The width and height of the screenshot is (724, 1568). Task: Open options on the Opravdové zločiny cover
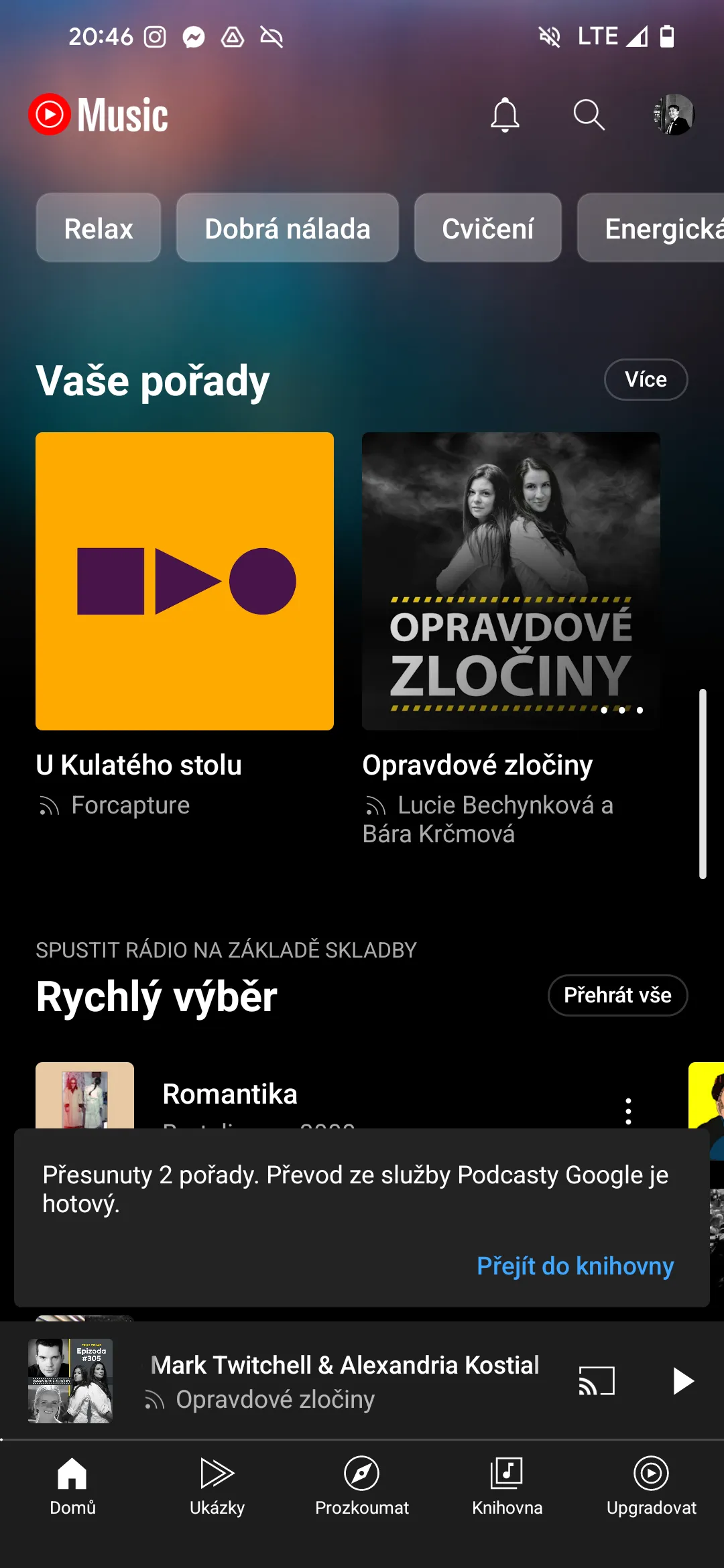click(x=622, y=710)
